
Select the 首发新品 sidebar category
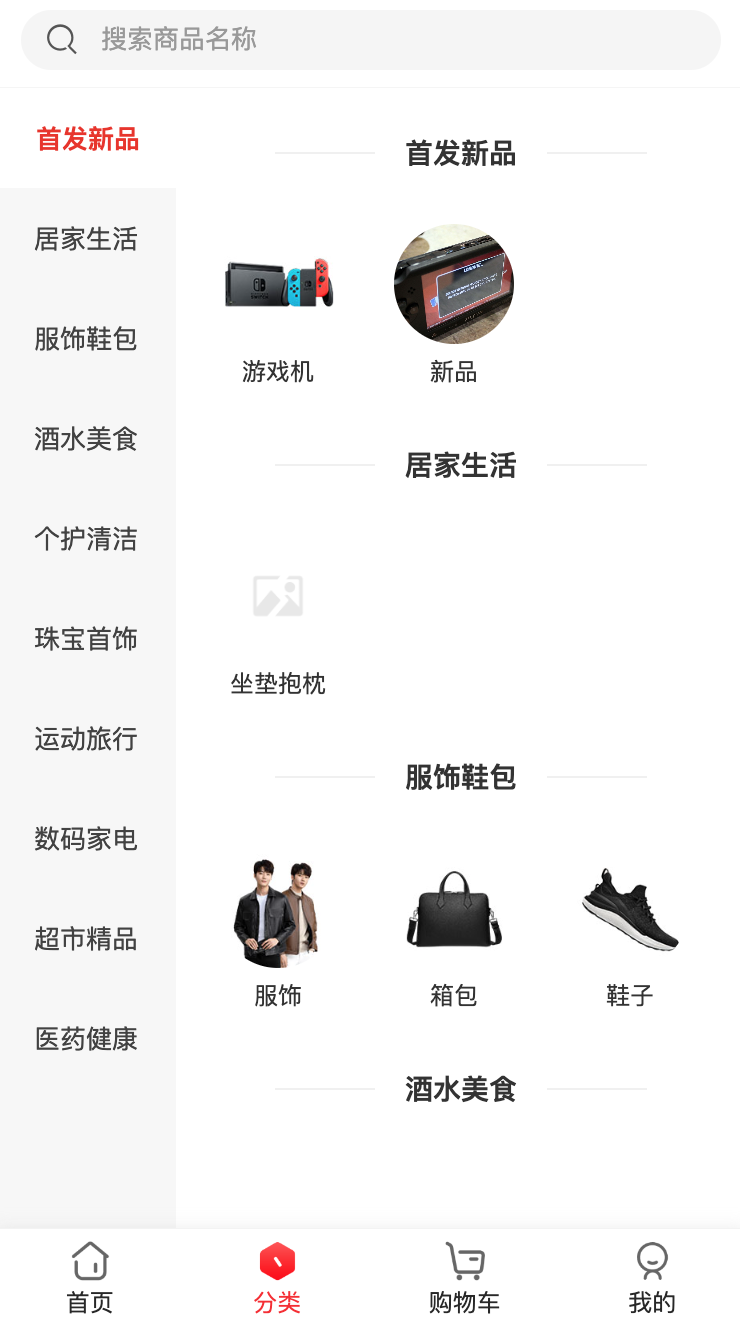[87, 139]
